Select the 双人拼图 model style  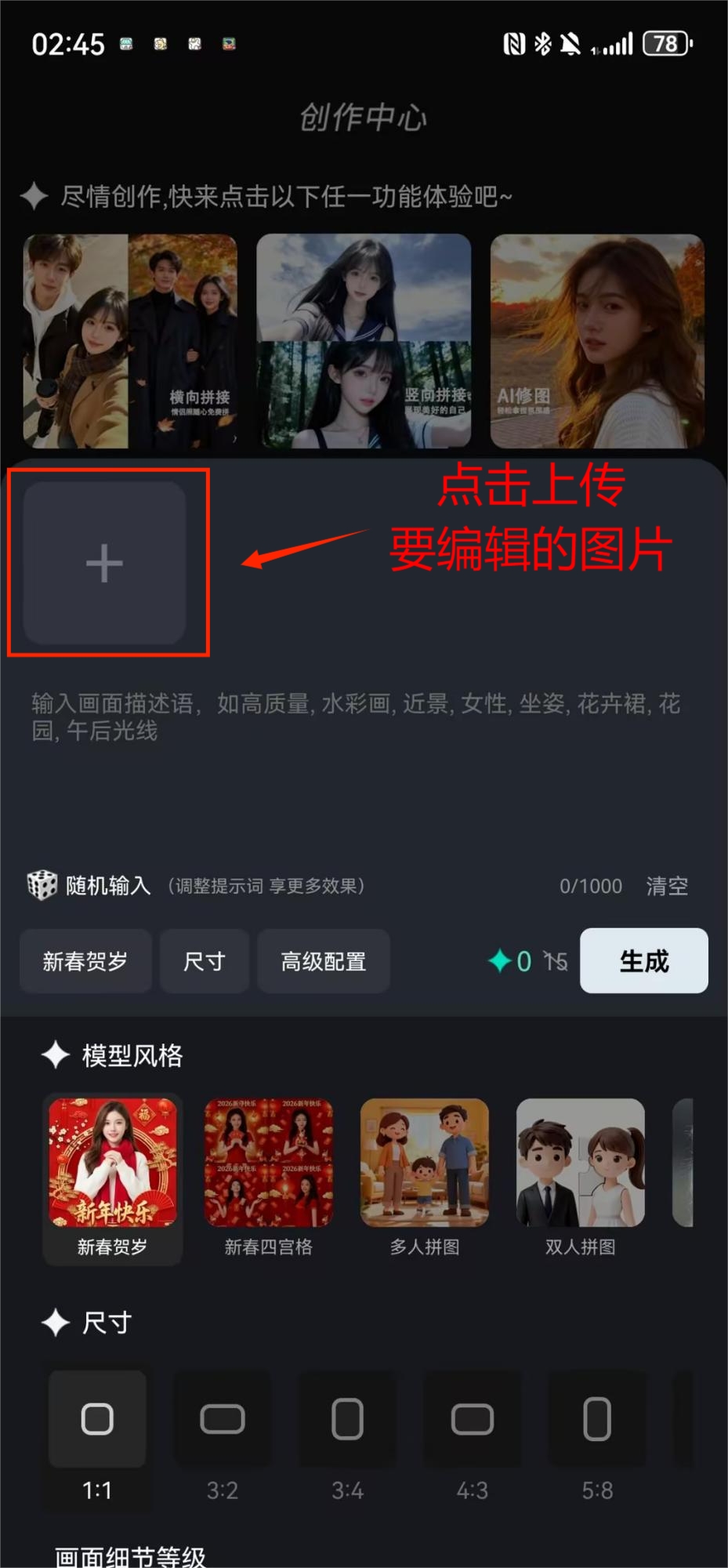click(580, 1176)
